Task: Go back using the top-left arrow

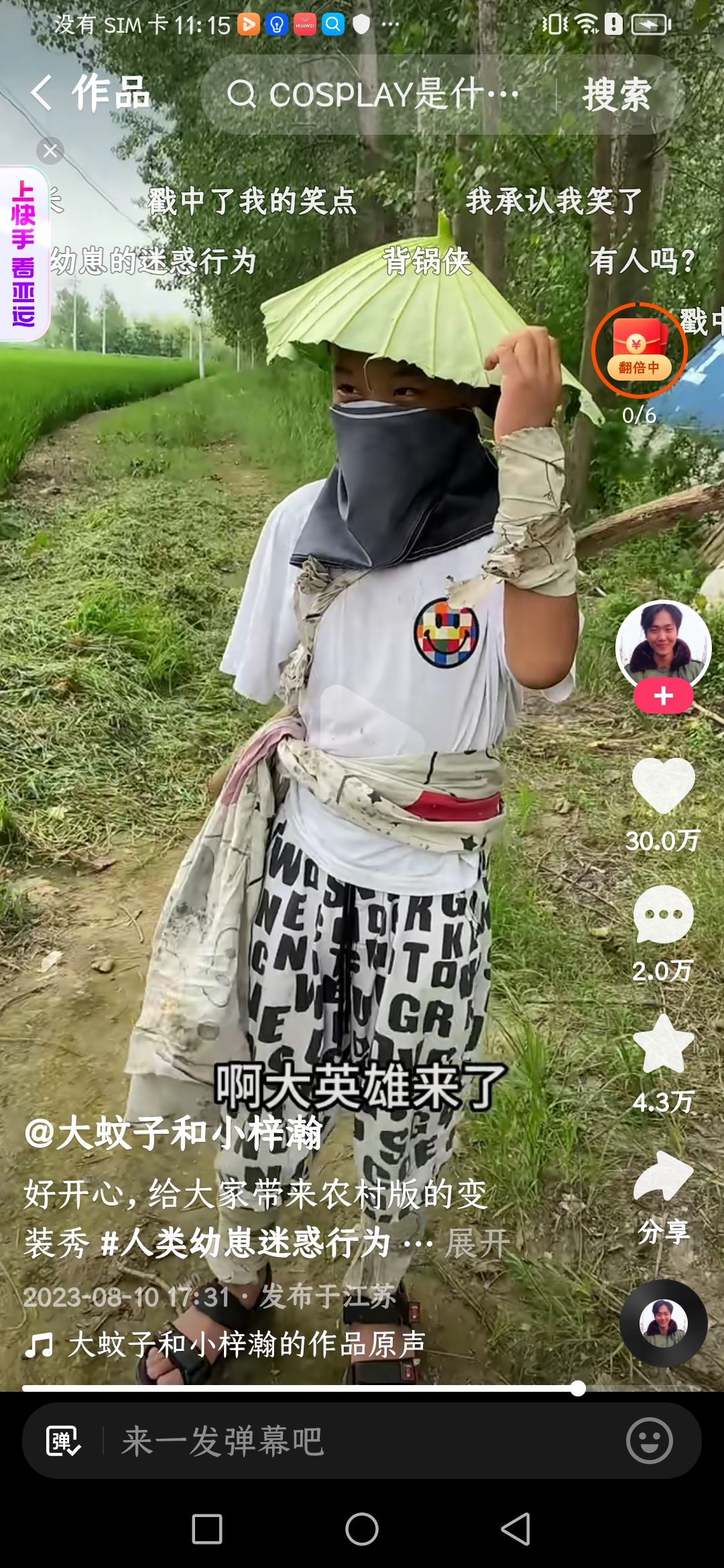Action: pyautogui.click(x=42, y=92)
